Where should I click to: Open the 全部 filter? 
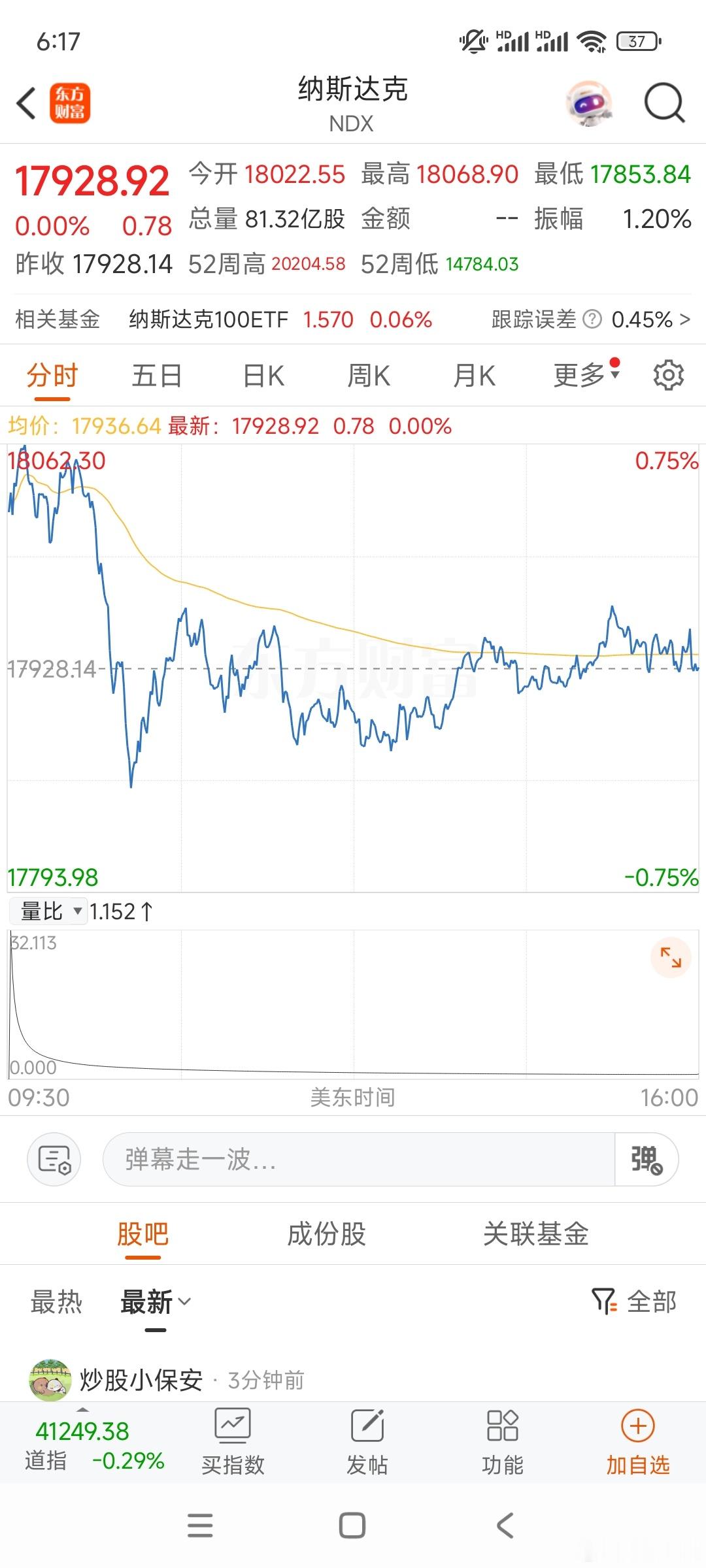634,1301
